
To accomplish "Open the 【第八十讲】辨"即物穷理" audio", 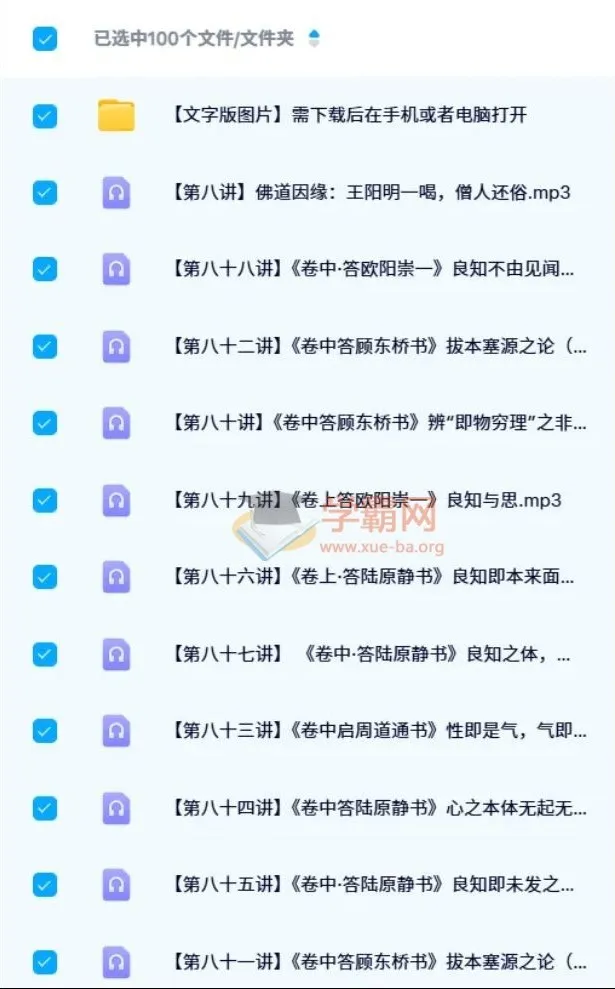I will tap(378, 423).
